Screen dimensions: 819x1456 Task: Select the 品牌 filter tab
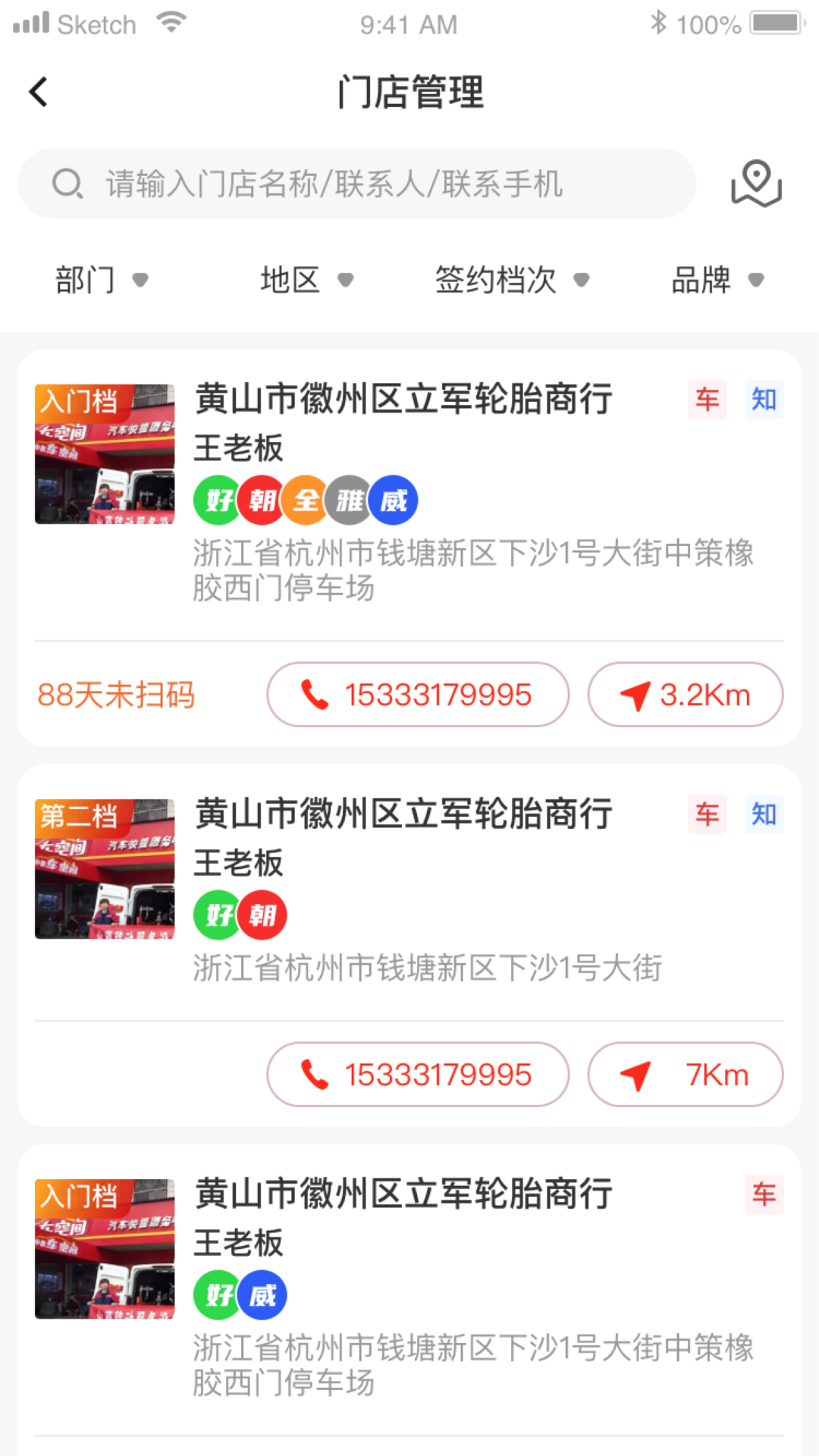(x=716, y=279)
